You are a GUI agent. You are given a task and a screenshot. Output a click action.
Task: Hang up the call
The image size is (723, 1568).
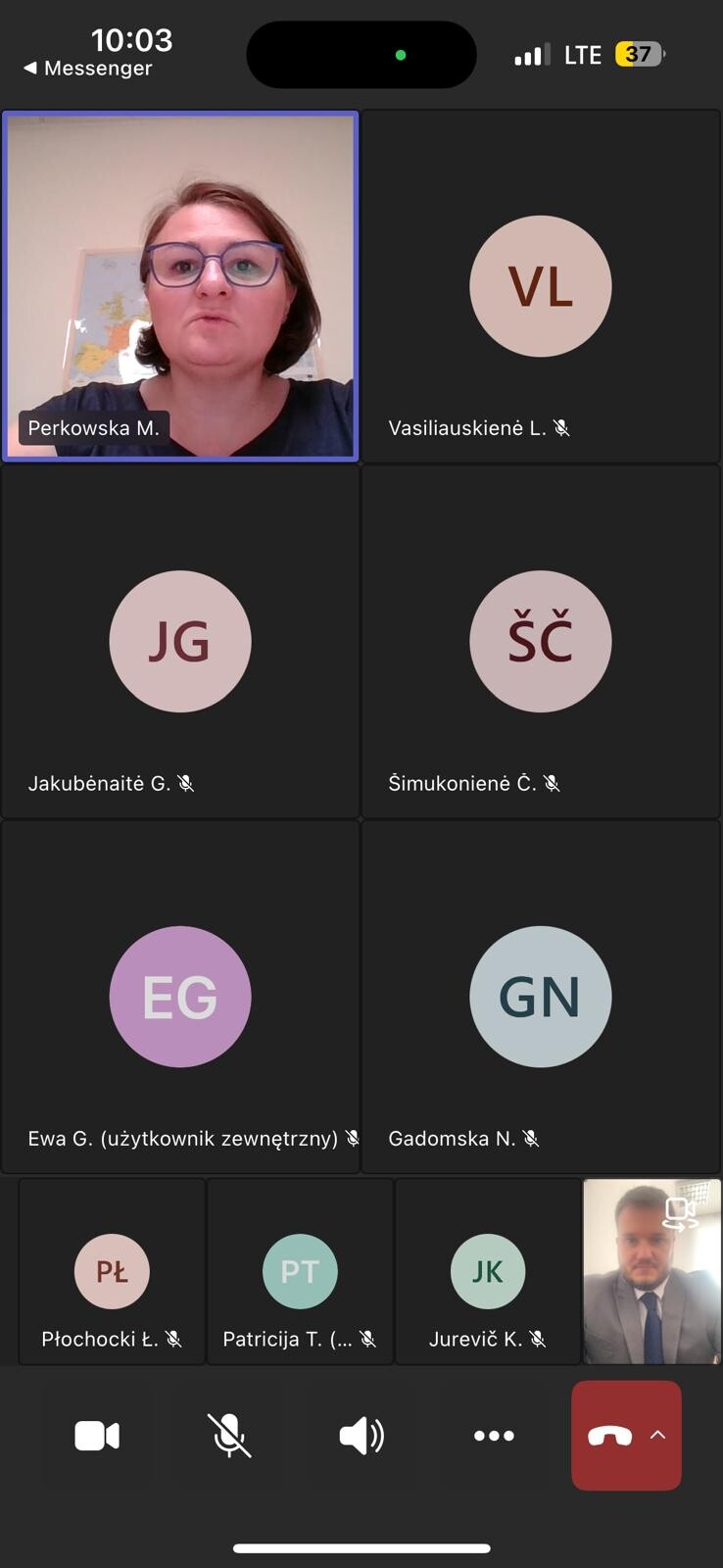609,1436
